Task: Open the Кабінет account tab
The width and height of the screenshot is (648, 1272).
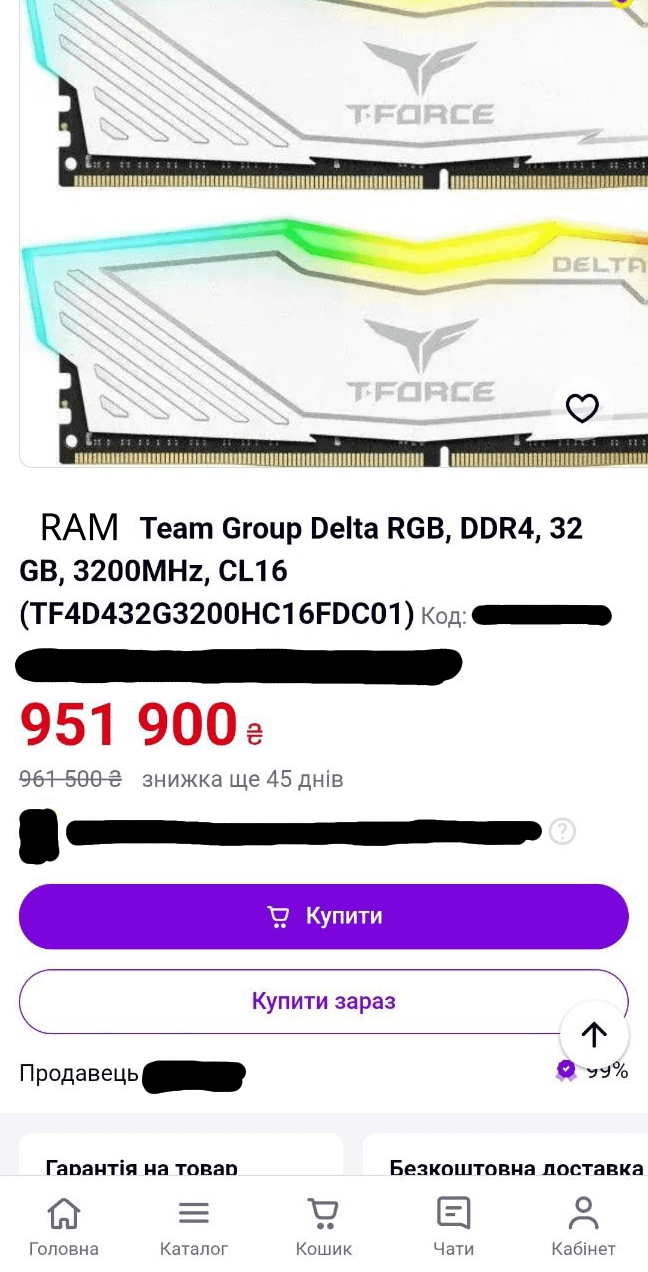Action: click(584, 1227)
